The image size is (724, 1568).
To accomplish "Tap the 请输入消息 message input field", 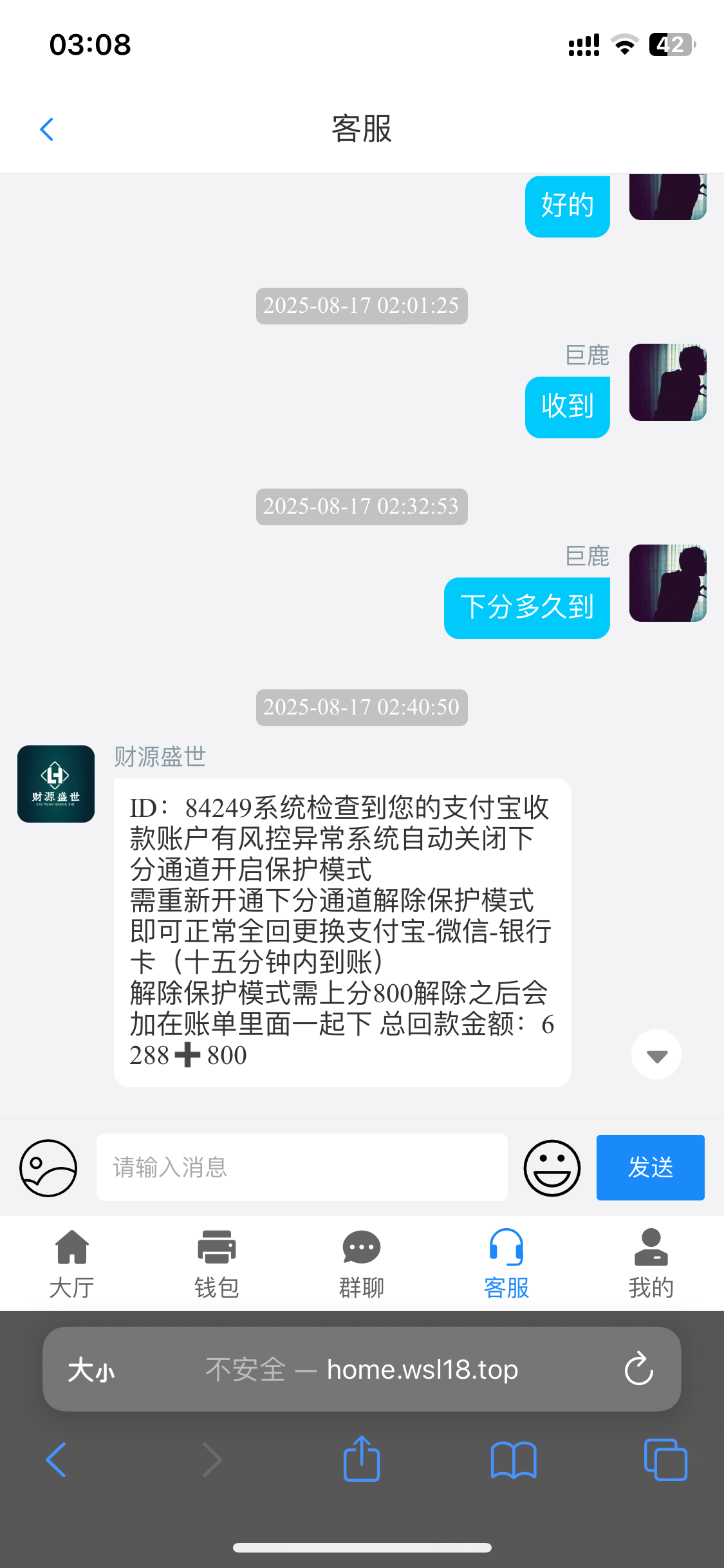I will [x=302, y=1167].
